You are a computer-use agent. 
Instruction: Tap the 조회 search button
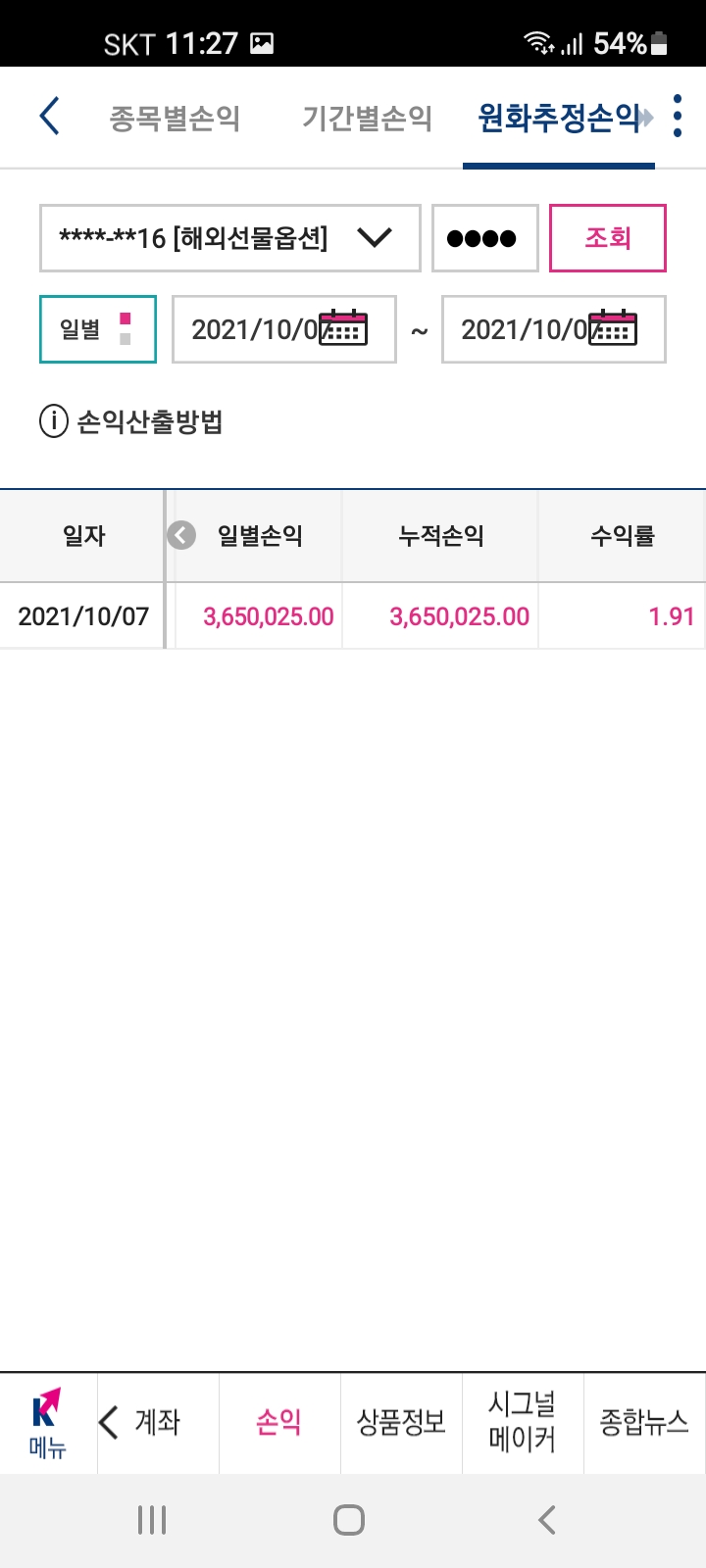608,238
